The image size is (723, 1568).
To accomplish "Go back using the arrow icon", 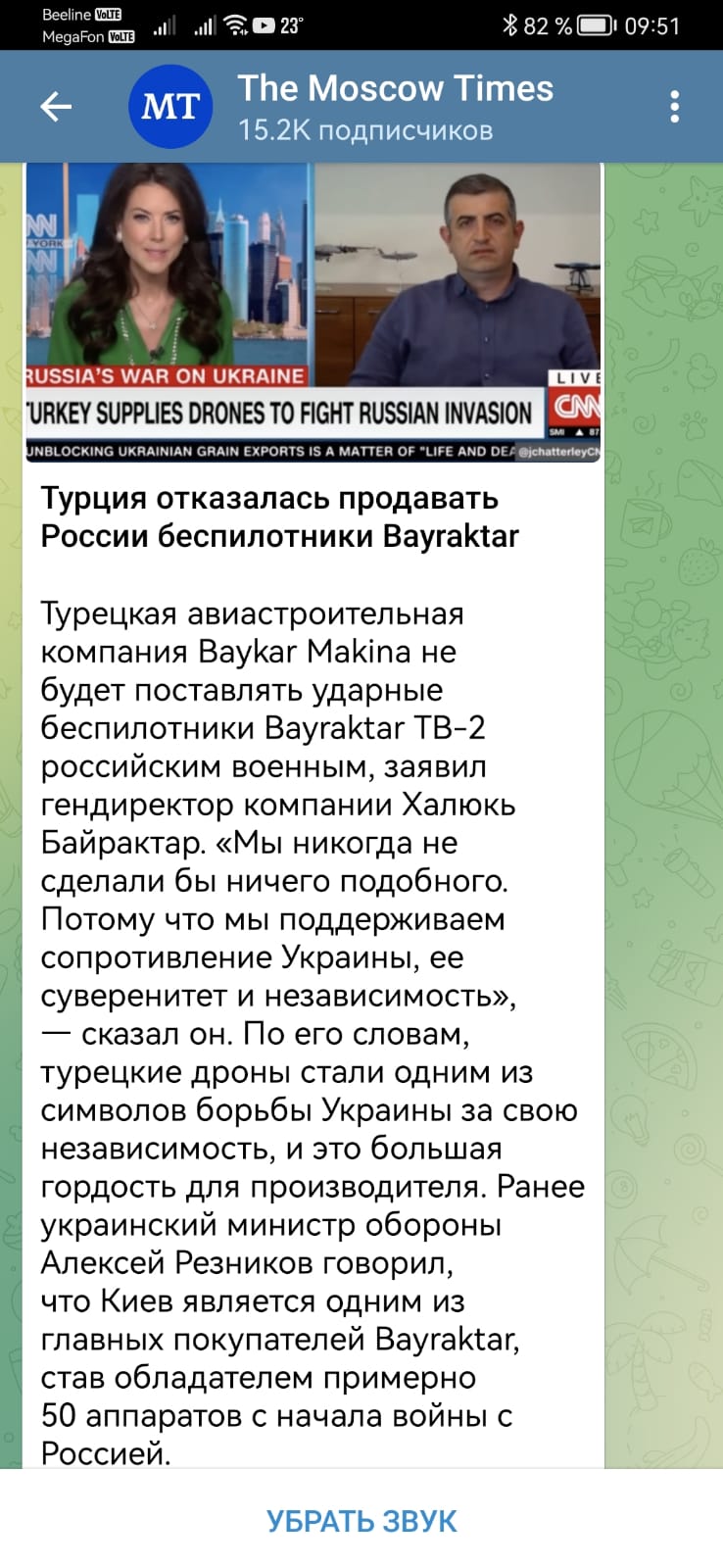I will click(x=56, y=106).
